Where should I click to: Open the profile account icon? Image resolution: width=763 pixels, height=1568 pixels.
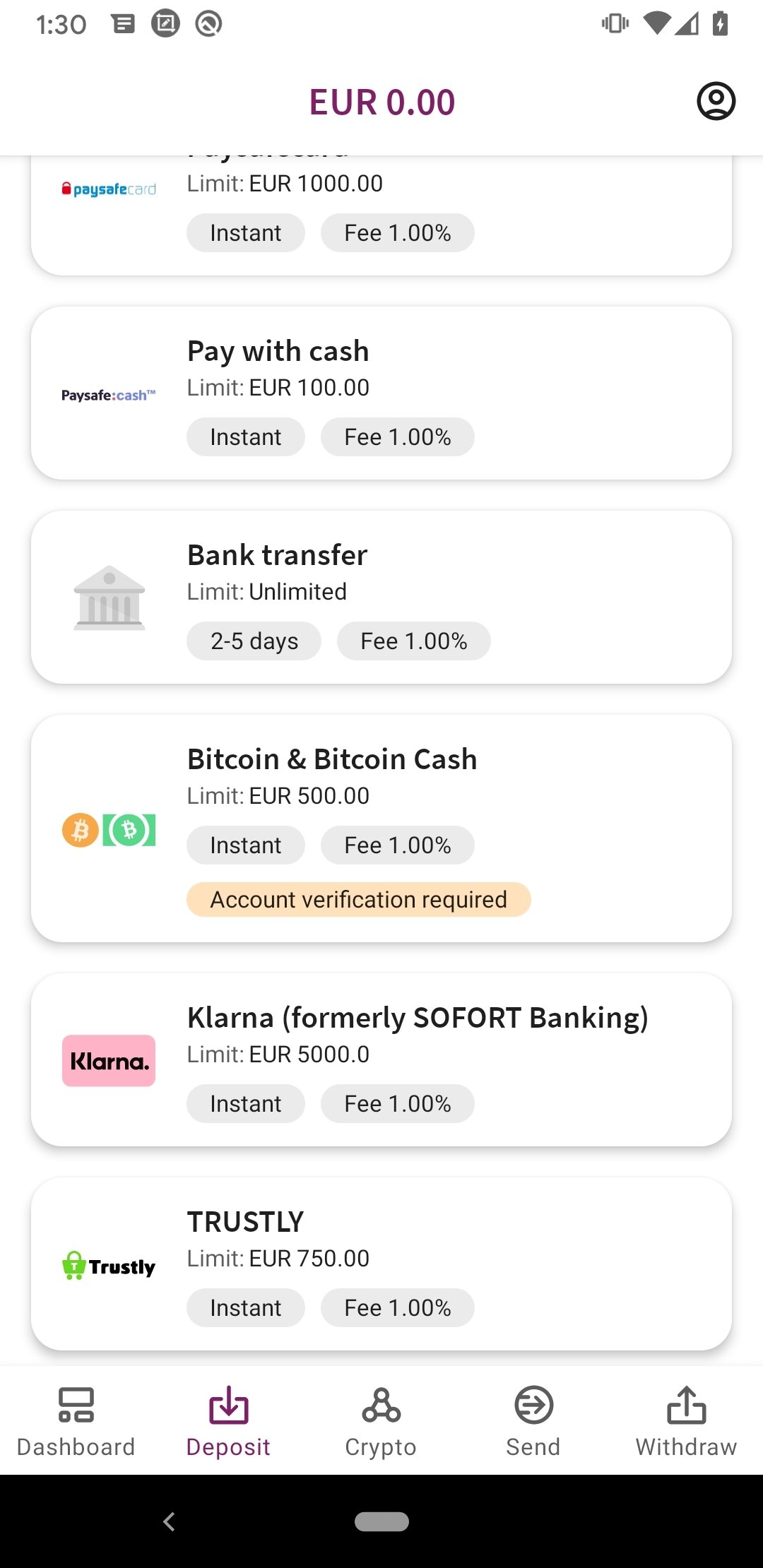(x=716, y=102)
